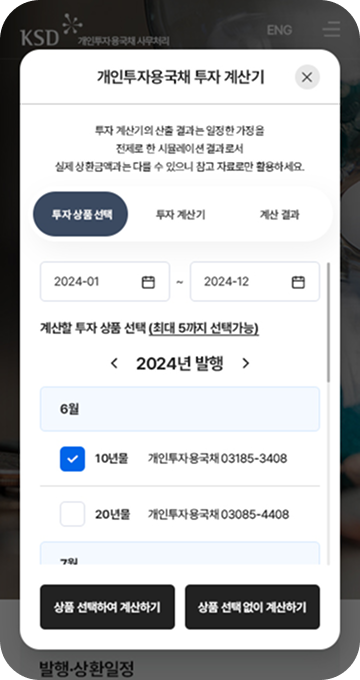
Task: Close the 투자 계산기 dialog
Action: 307,77
